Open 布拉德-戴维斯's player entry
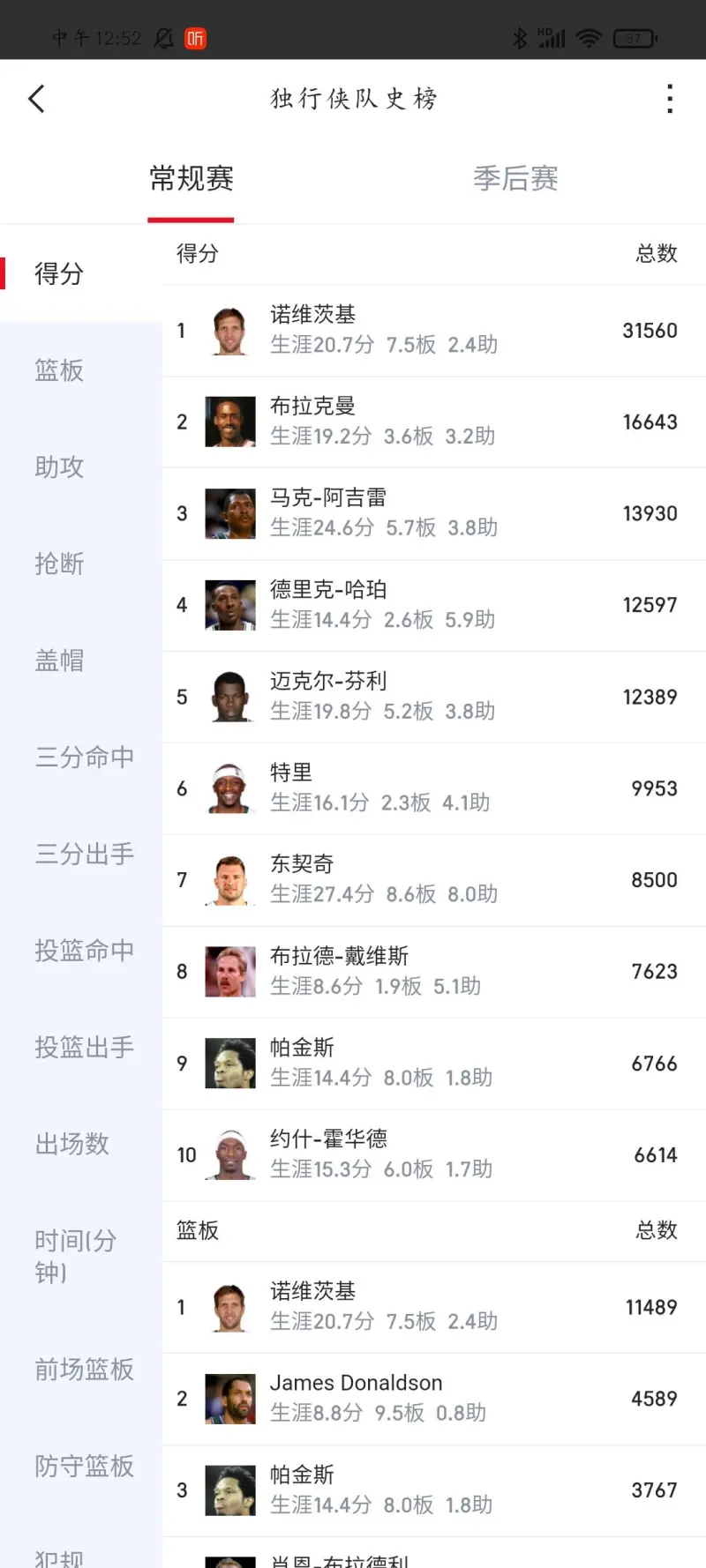Viewport: 706px width, 1568px height. click(x=432, y=972)
